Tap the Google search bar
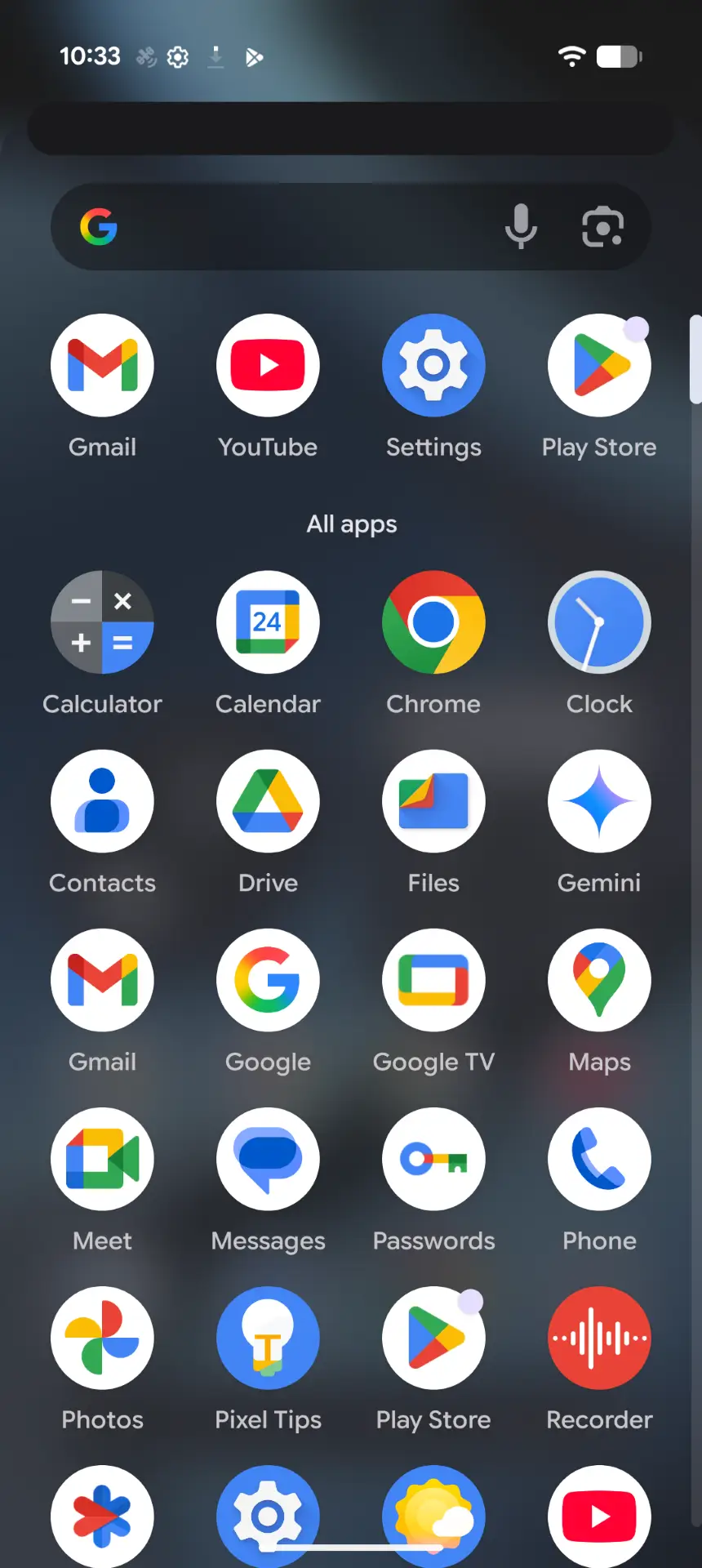Image resolution: width=702 pixels, height=1568 pixels. [x=302, y=227]
